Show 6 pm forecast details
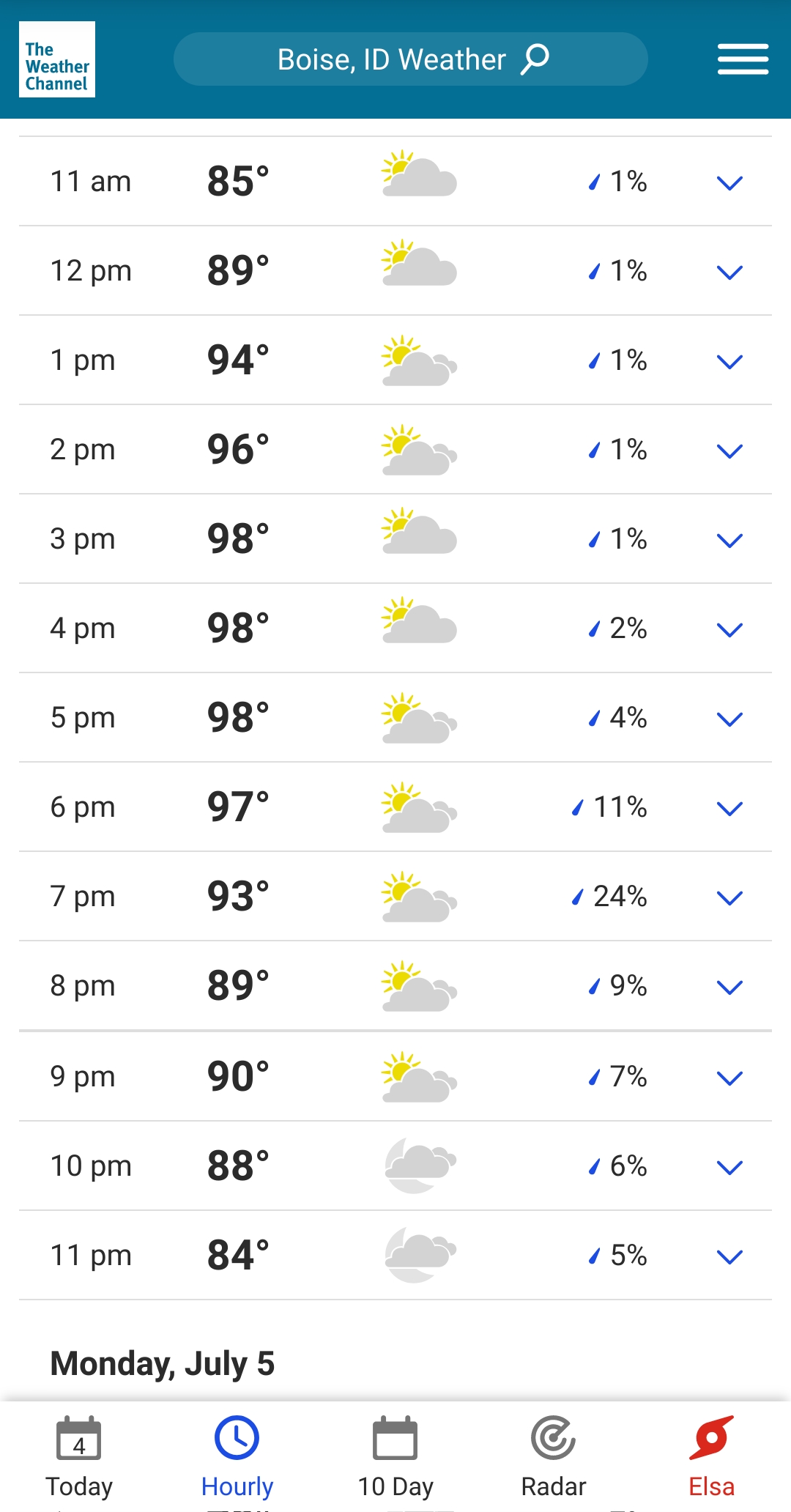The height and width of the screenshot is (1512, 791). point(729,808)
